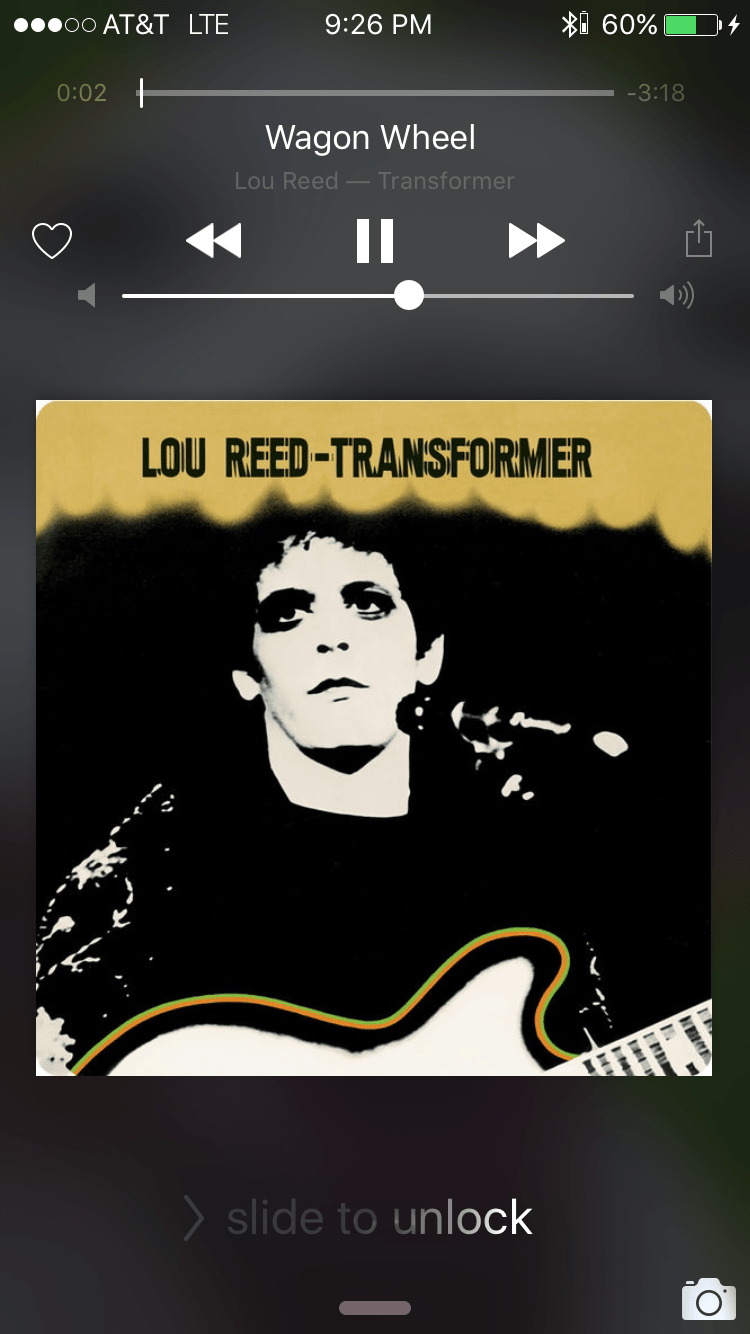Open the camera shortcut icon
This screenshot has height=1334, width=750.
point(708,1299)
